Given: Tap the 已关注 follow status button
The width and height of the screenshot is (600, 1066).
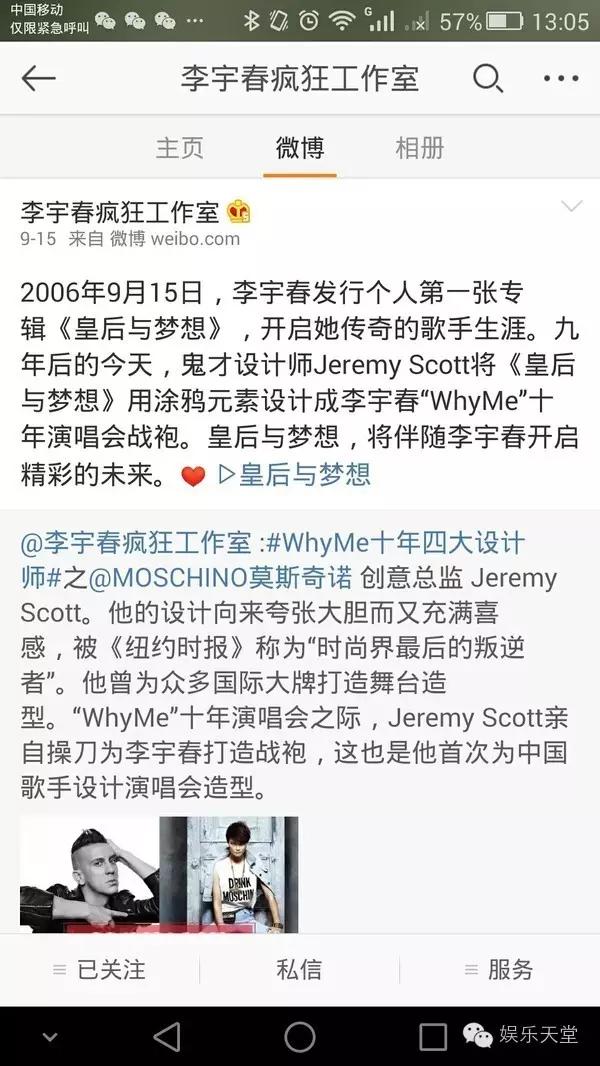Looking at the screenshot, I should tap(100, 969).
